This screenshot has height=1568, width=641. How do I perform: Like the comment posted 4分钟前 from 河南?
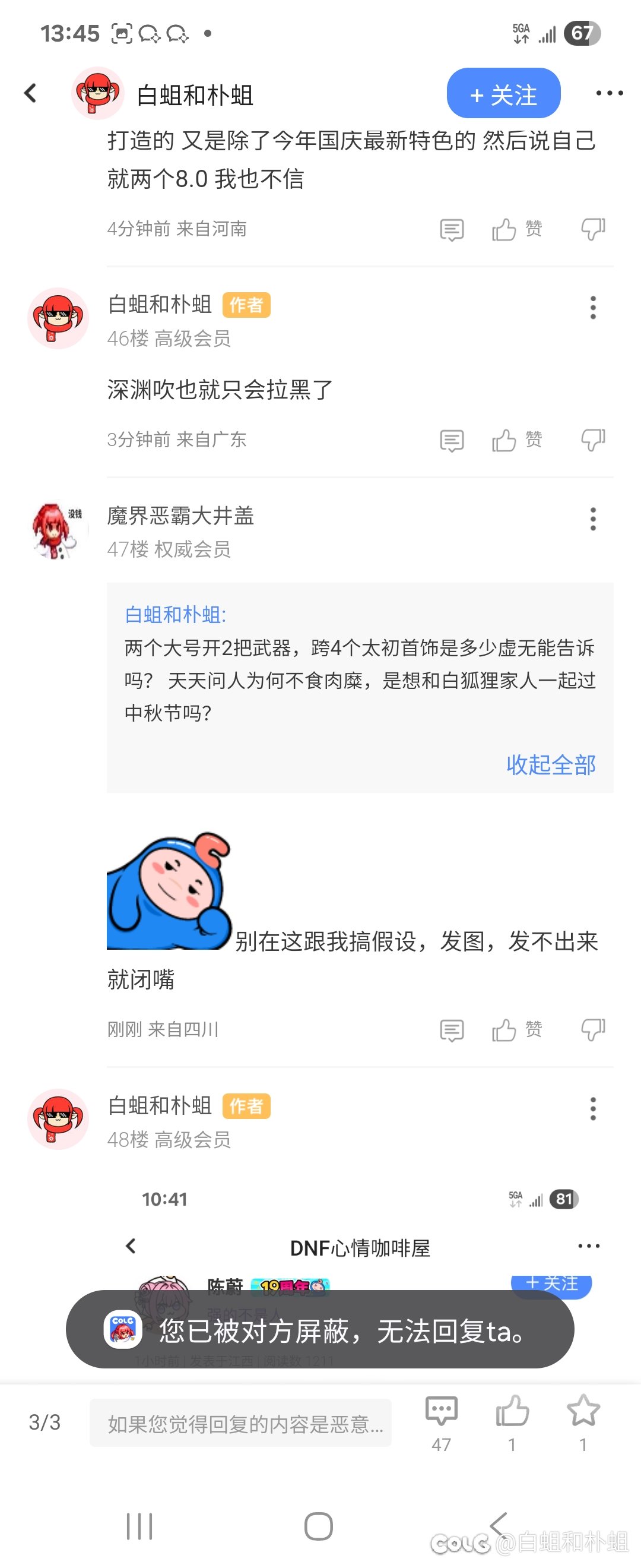point(504,229)
